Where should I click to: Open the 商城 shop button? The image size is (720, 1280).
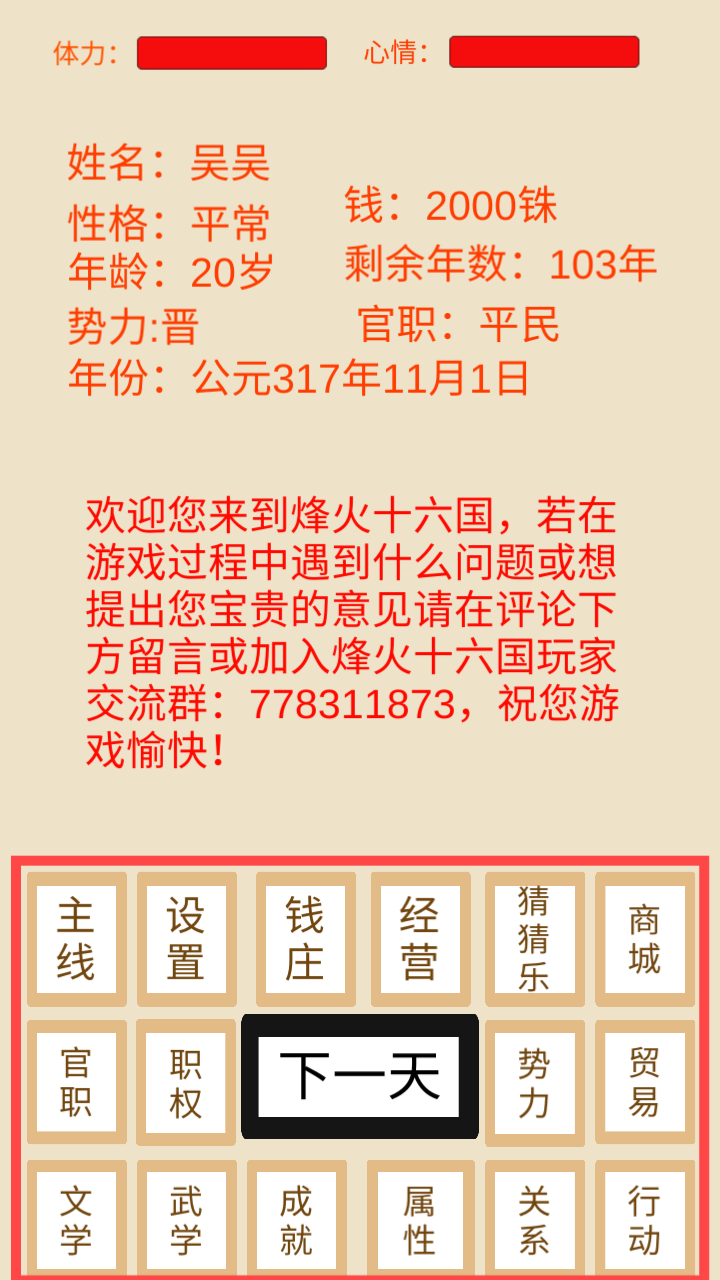[x=644, y=939]
